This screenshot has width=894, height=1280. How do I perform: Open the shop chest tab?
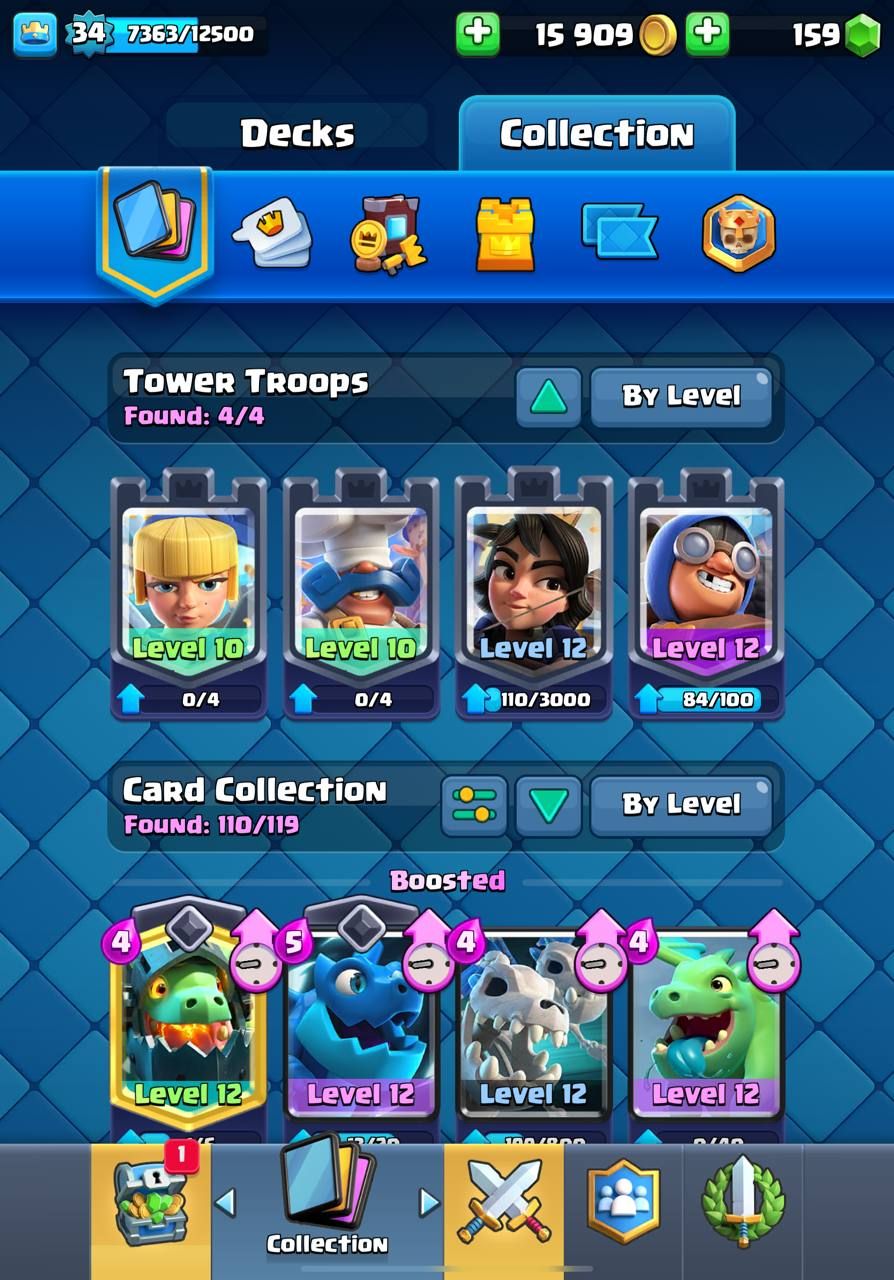click(151, 1200)
